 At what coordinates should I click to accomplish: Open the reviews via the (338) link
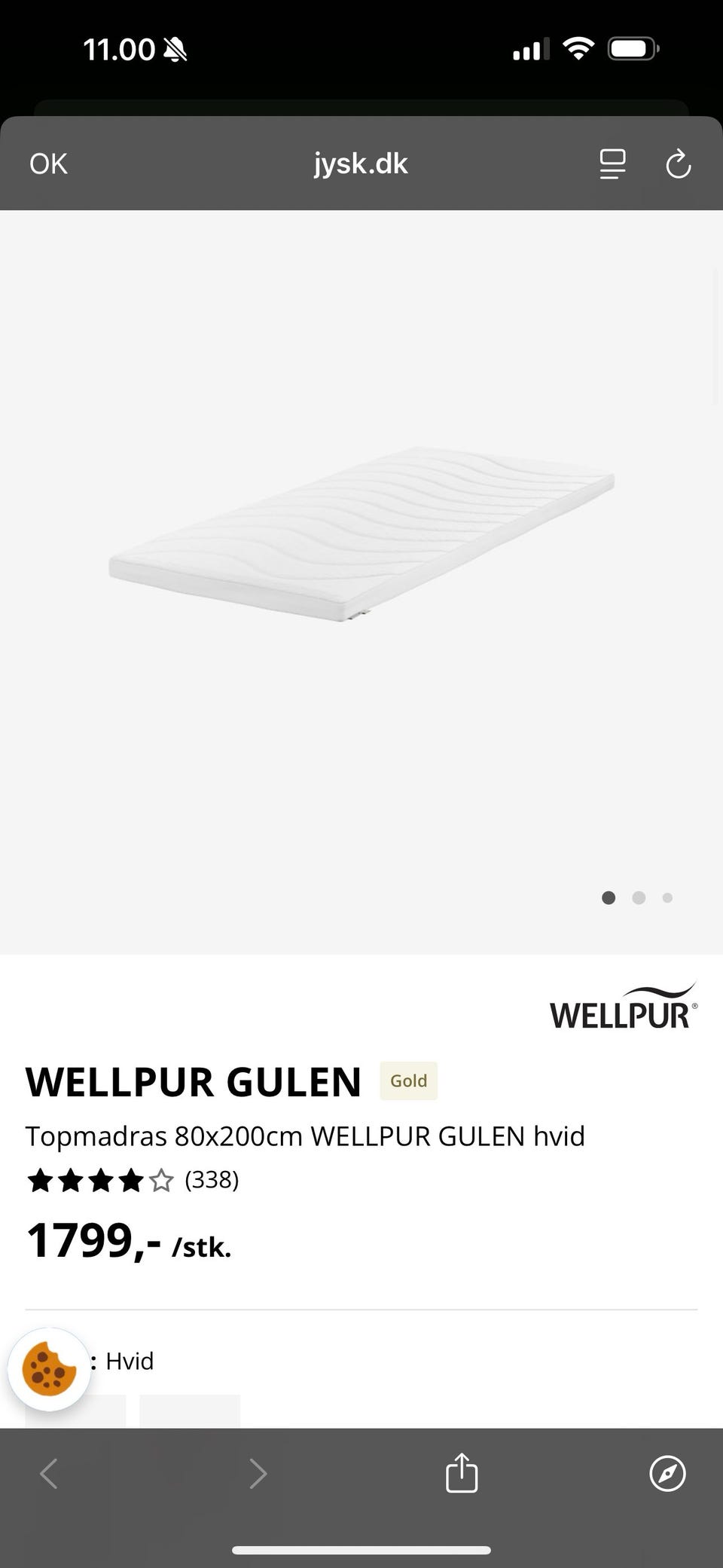click(212, 1181)
